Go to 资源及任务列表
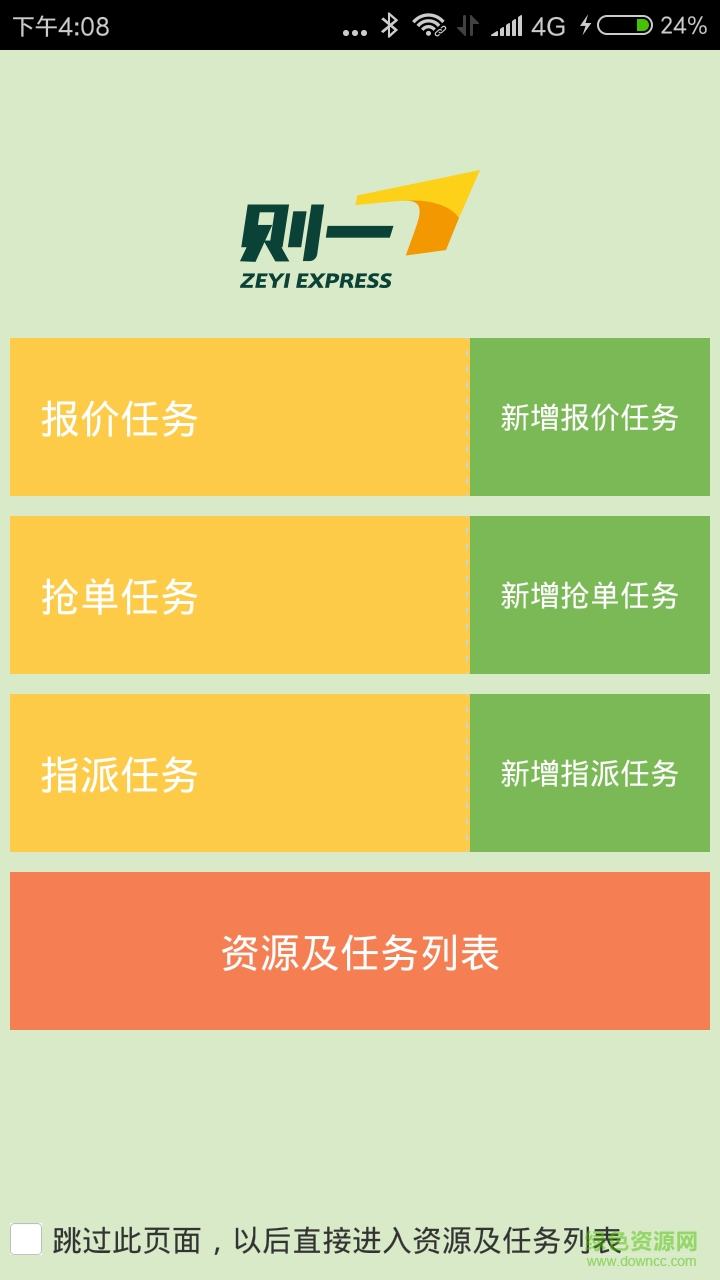The width and height of the screenshot is (720, 1280). pyautogui.click(x=360, y=951)
